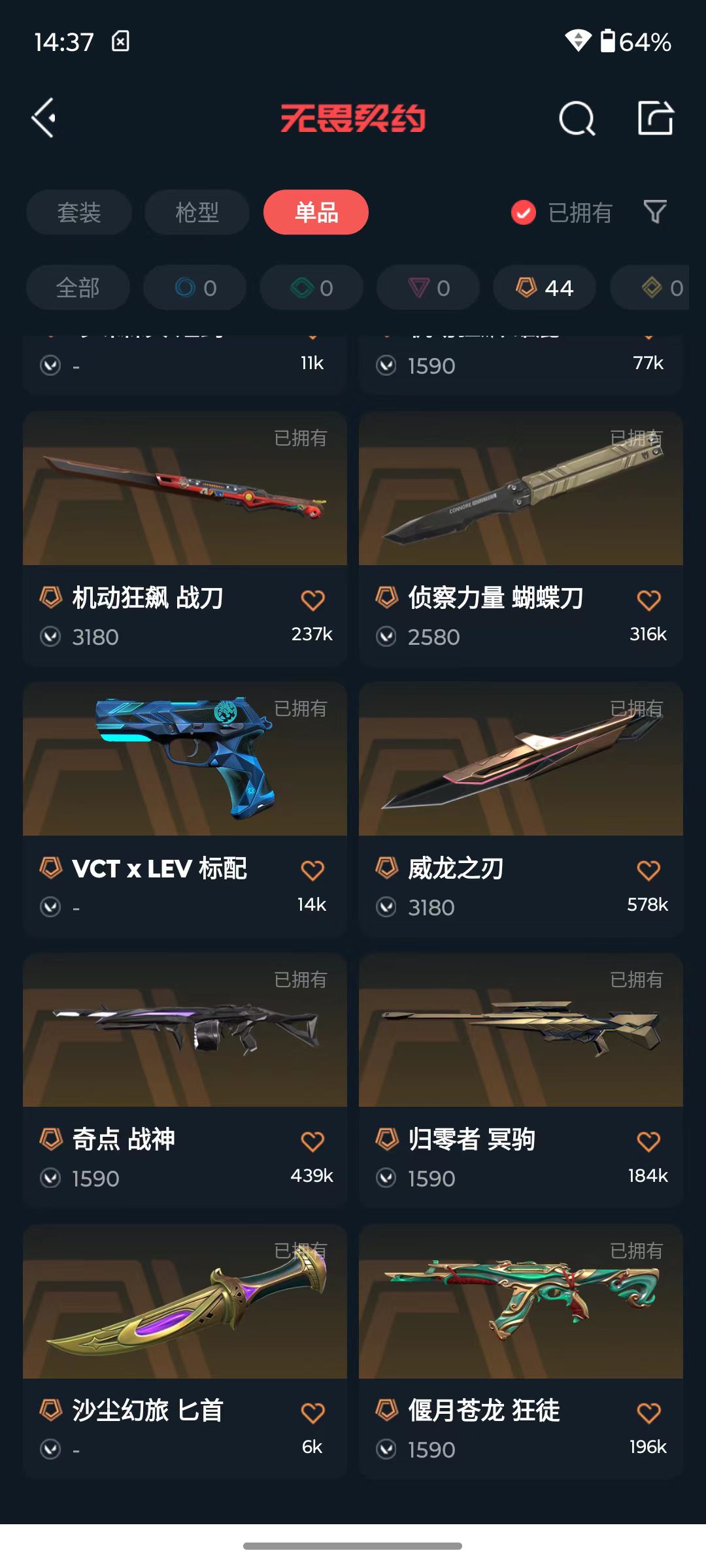The width and height of the screenshot is (706, 1568).
Task: Switch to the 套装 tab
Action: pos(79,212)
